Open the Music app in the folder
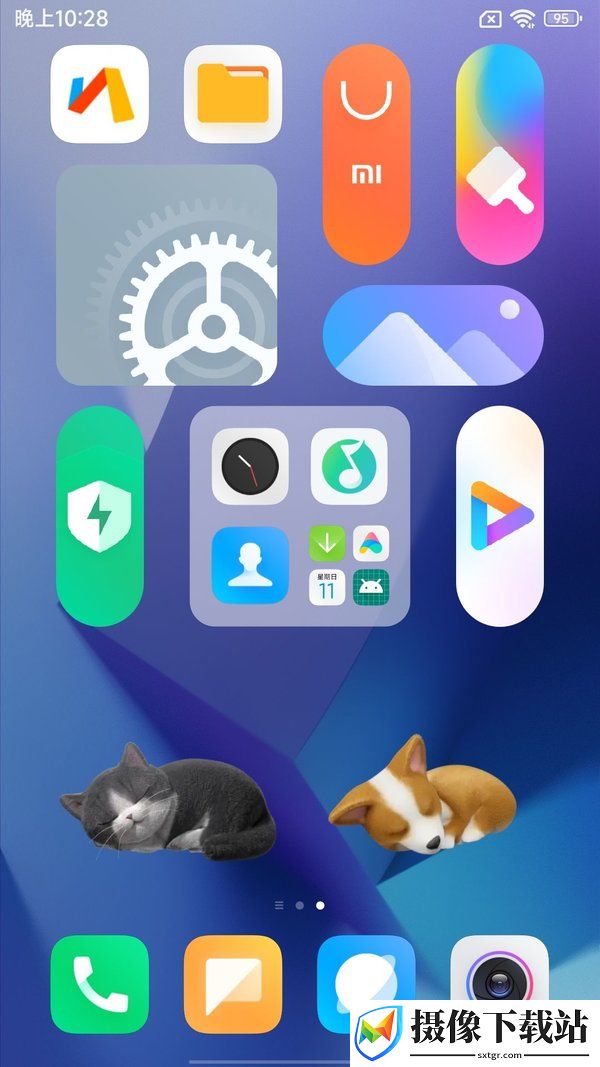 point(349,466)
